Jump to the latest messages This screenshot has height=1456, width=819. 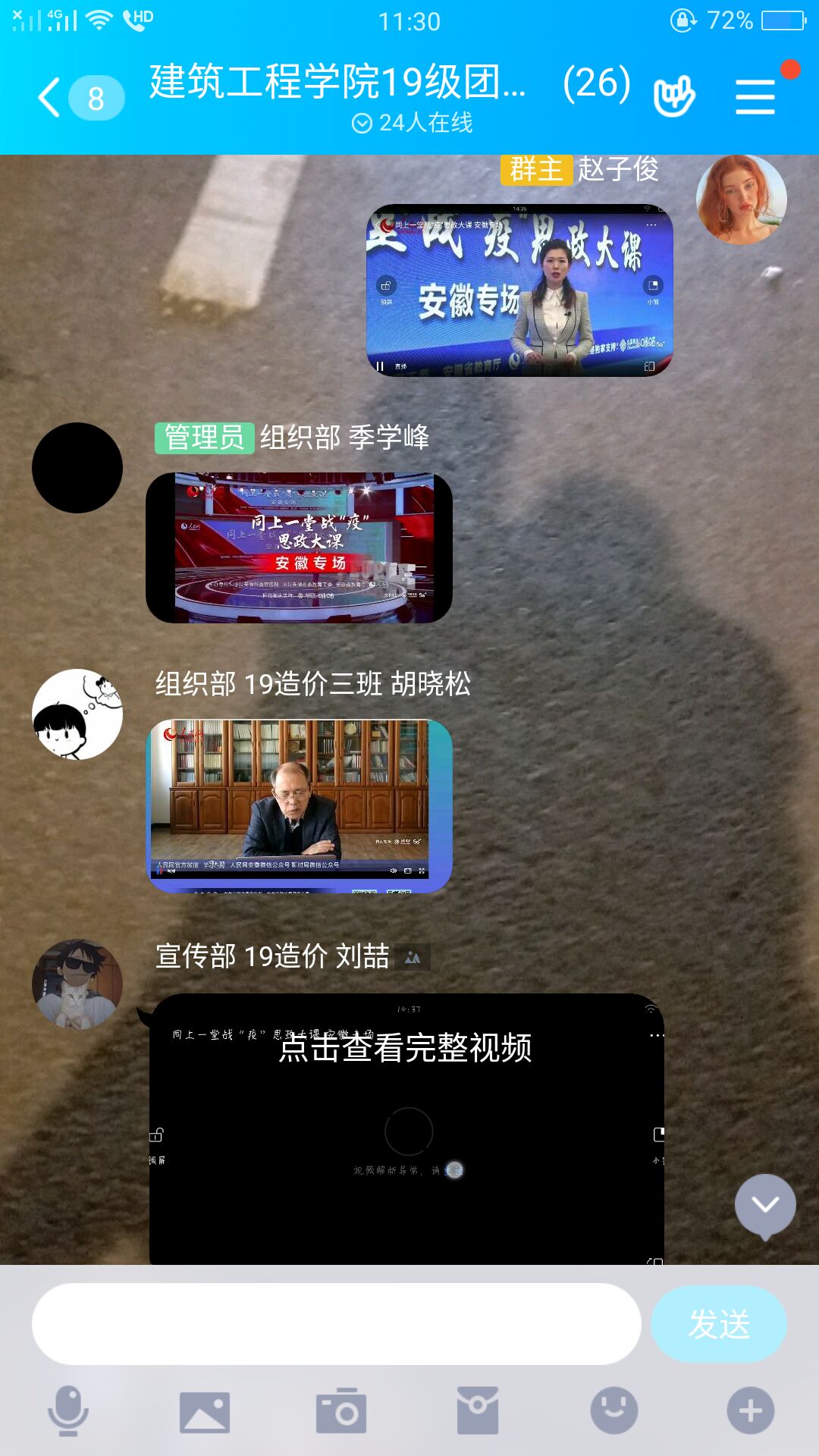(x=765, y=1206)
